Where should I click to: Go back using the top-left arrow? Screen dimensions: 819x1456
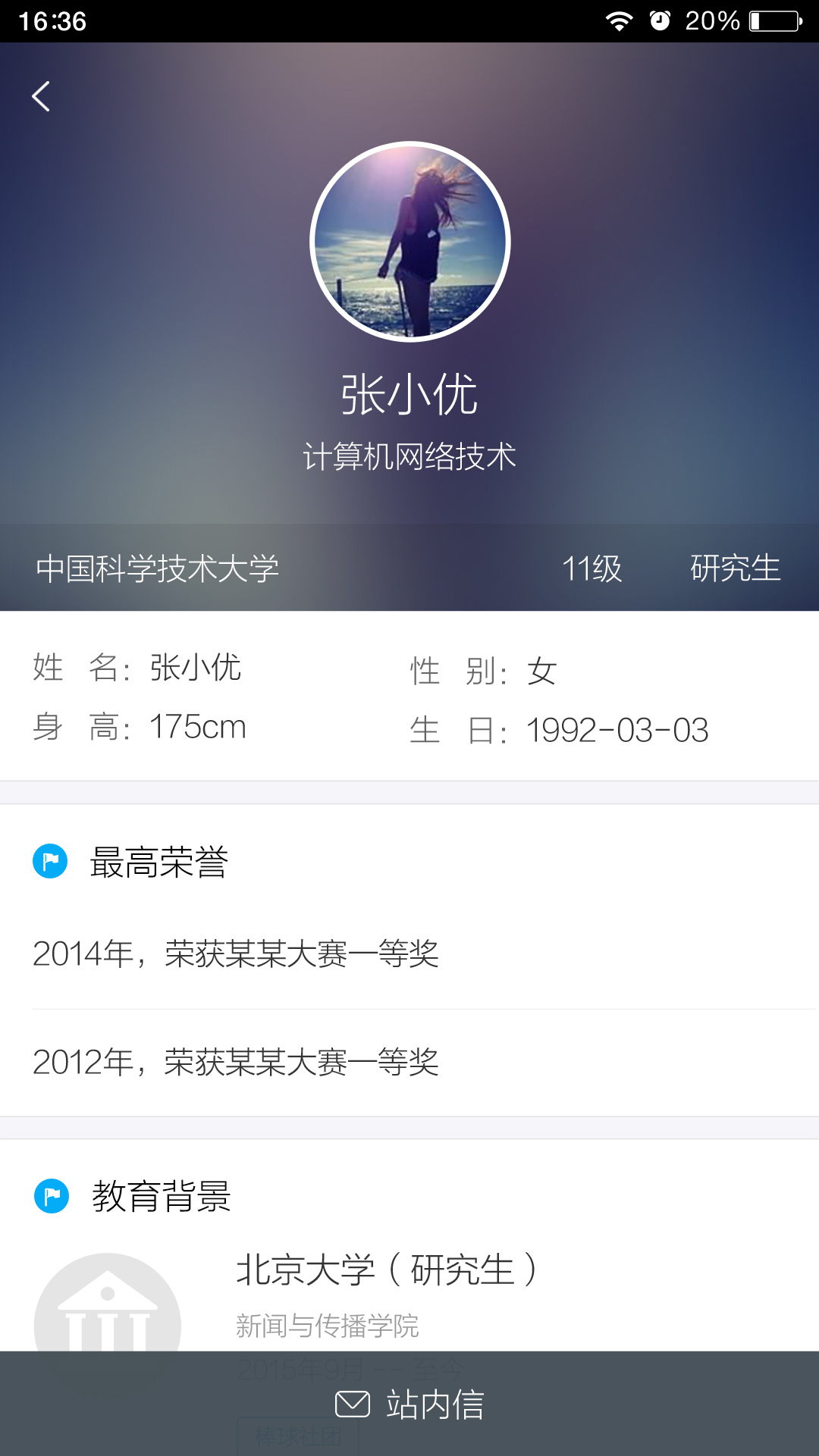(x=41, y=96)
